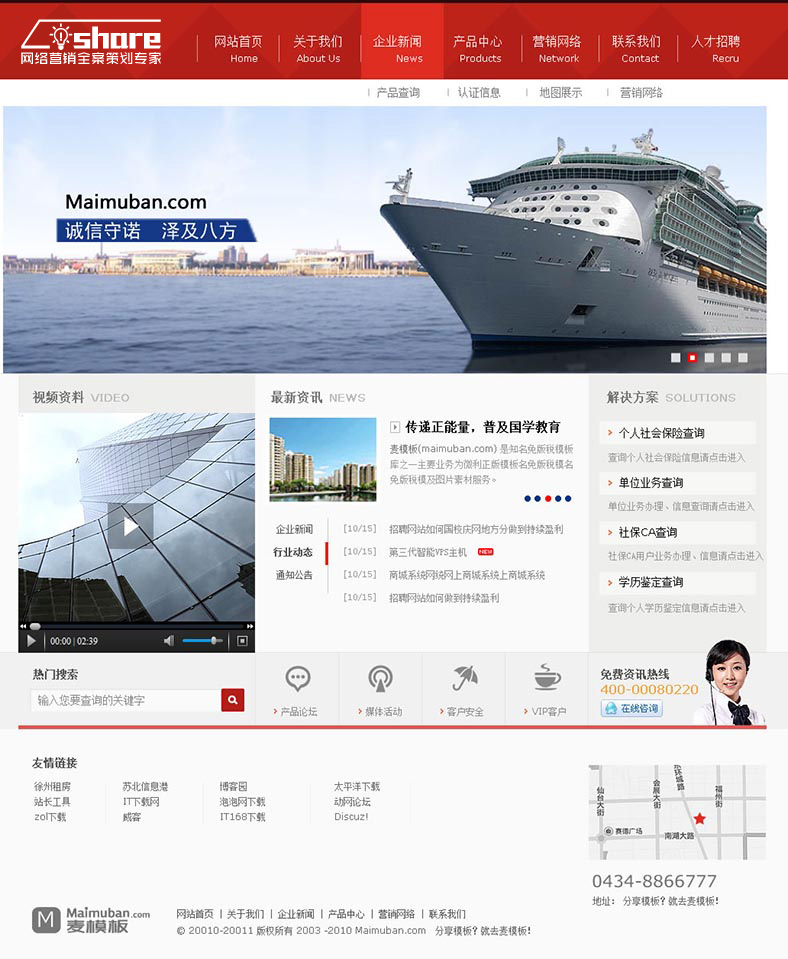This screenshot has height=959, width=788.
Task: Open the VIP客户 shortcut
Action: 547,690
